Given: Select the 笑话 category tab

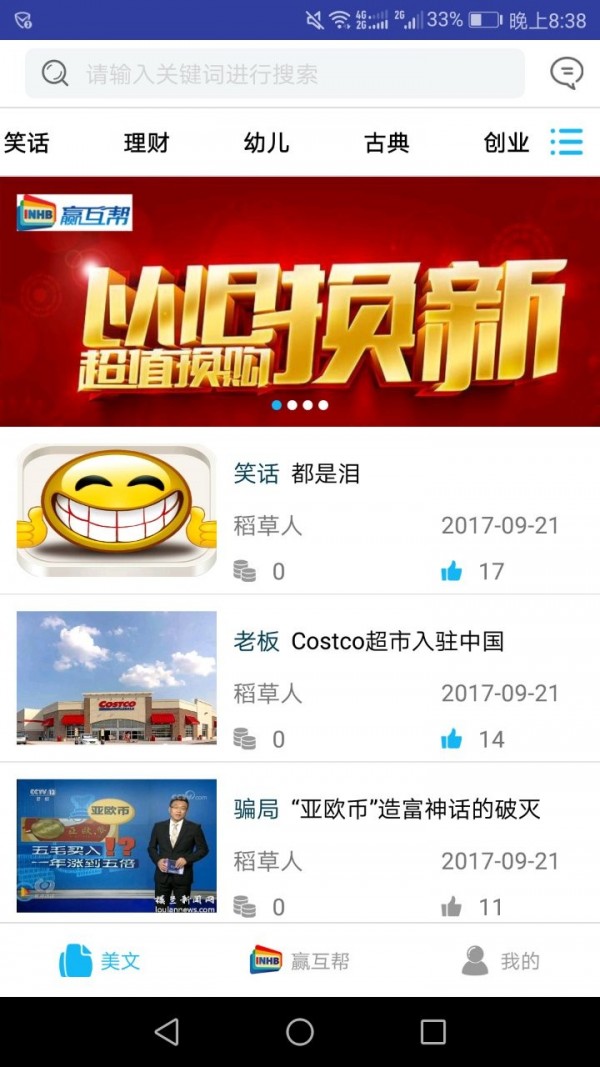Looking at the screenshot, I should tap(27, 143).
